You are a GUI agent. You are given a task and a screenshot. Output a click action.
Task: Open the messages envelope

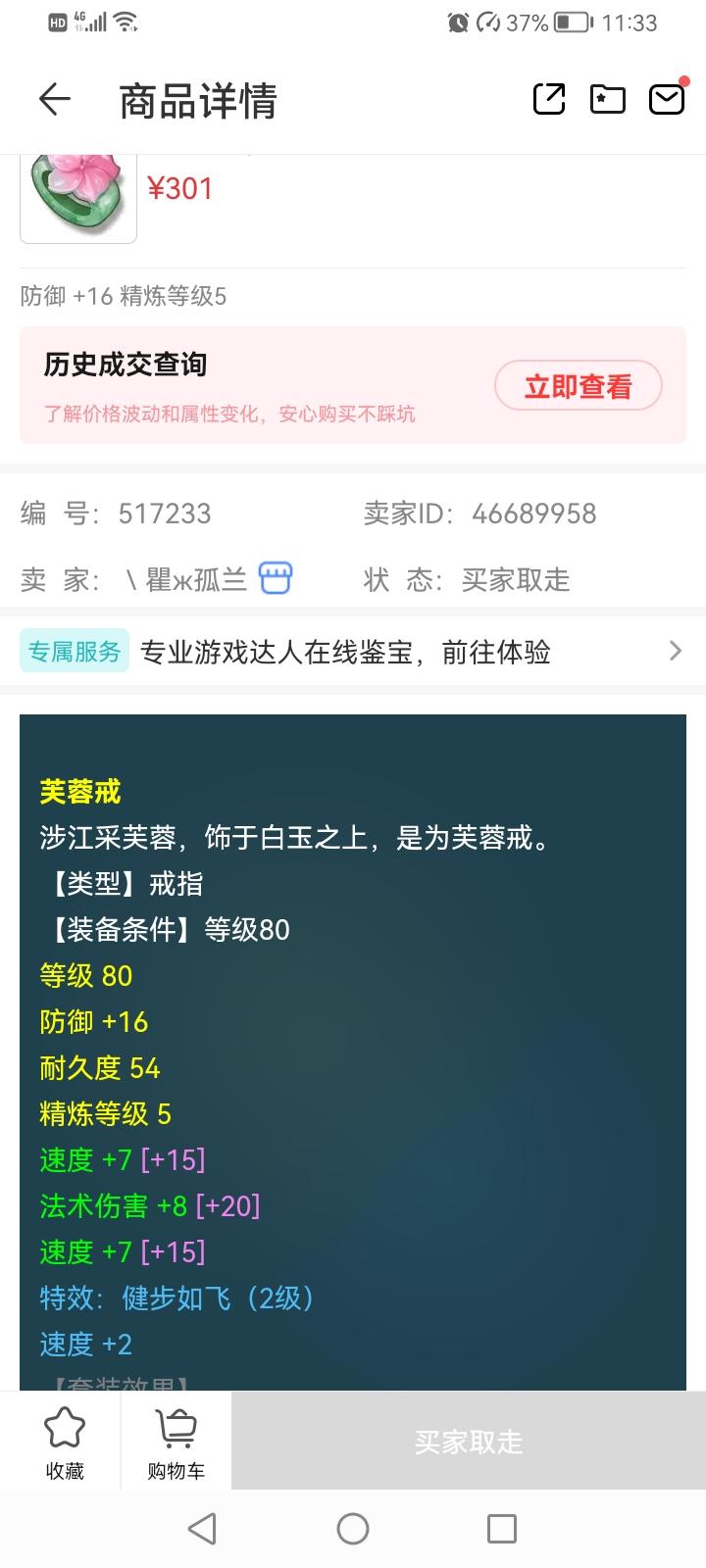tap(667, 99)
